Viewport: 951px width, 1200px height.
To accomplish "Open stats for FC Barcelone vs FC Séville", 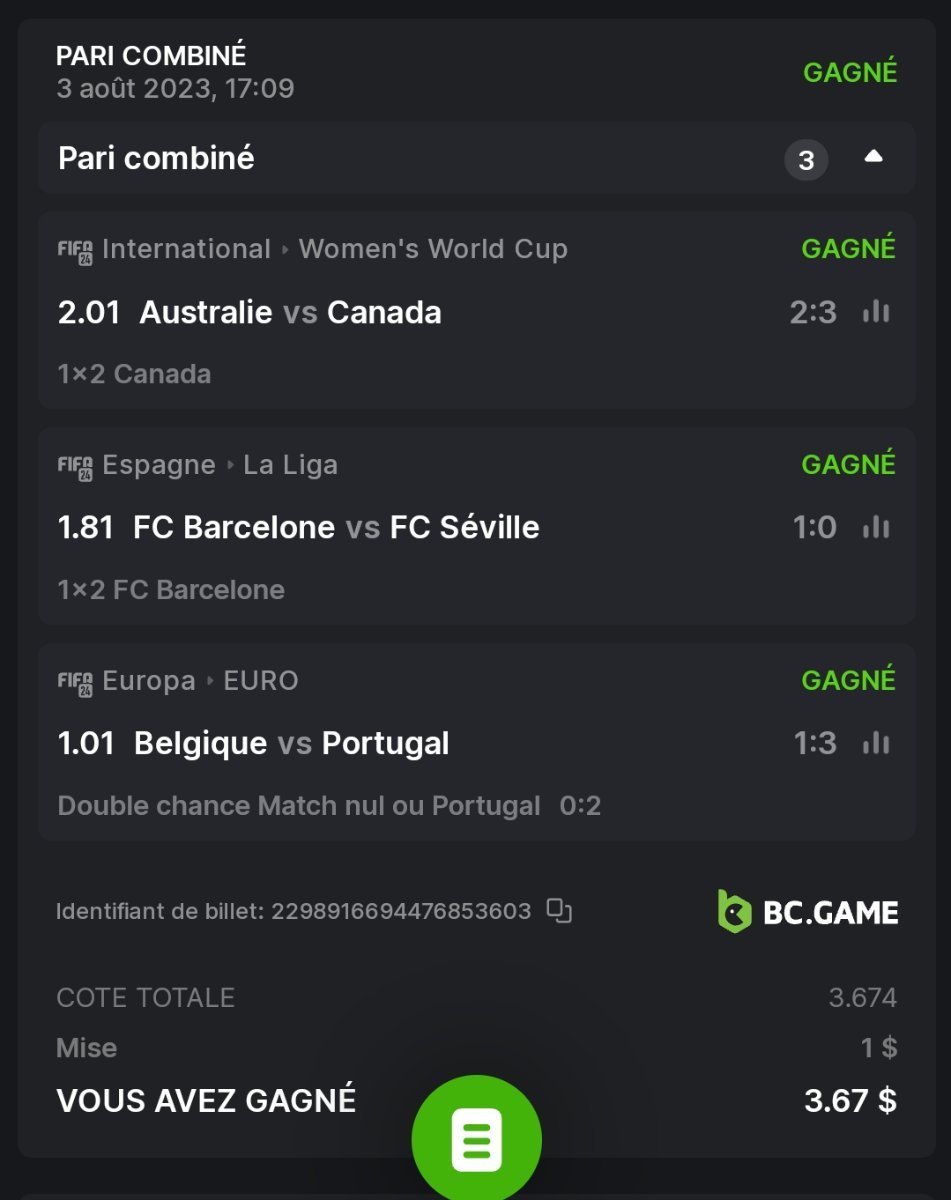I will point(876,527).
